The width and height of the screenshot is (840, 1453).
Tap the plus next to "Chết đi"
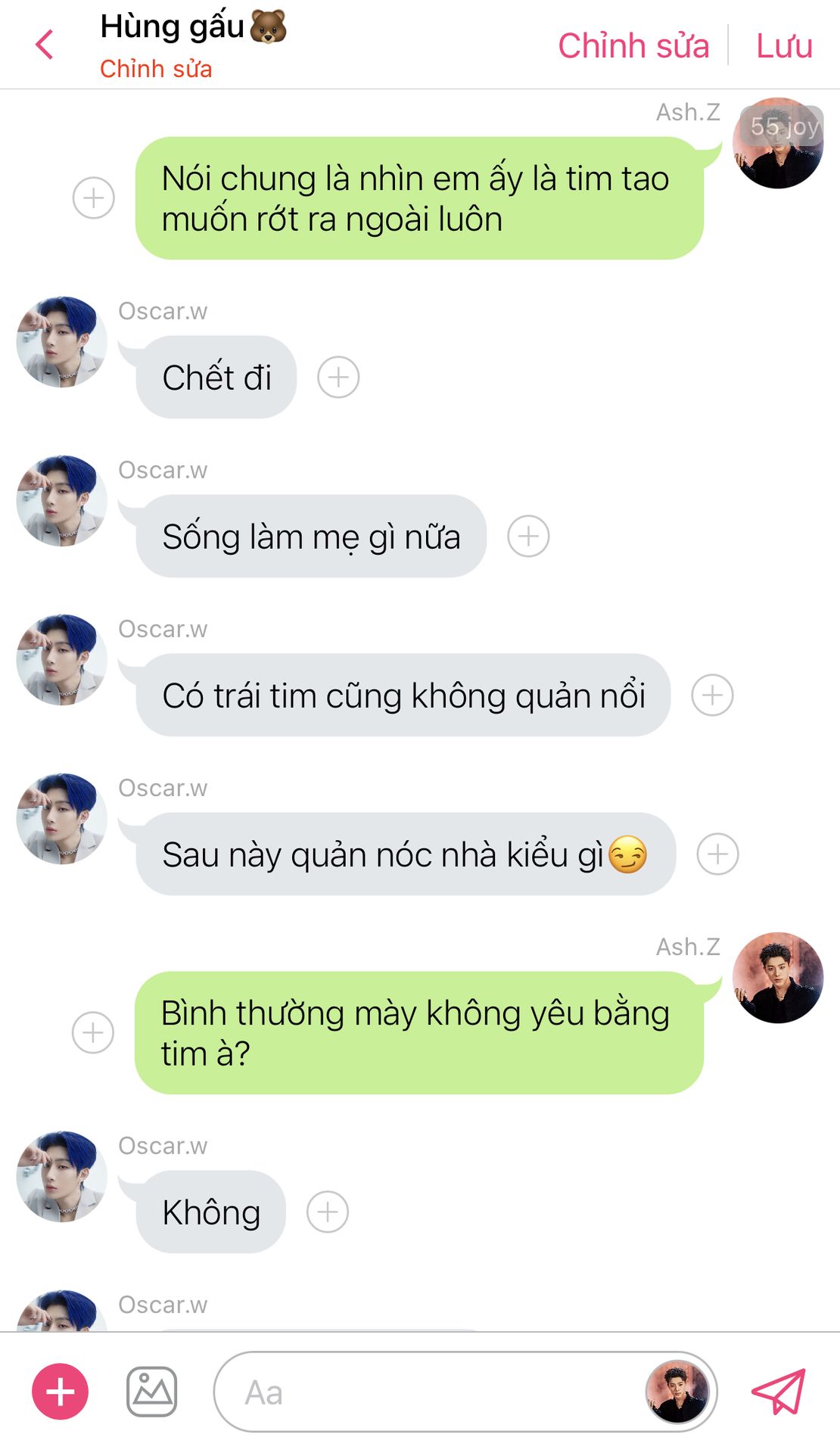pos(338,377)
